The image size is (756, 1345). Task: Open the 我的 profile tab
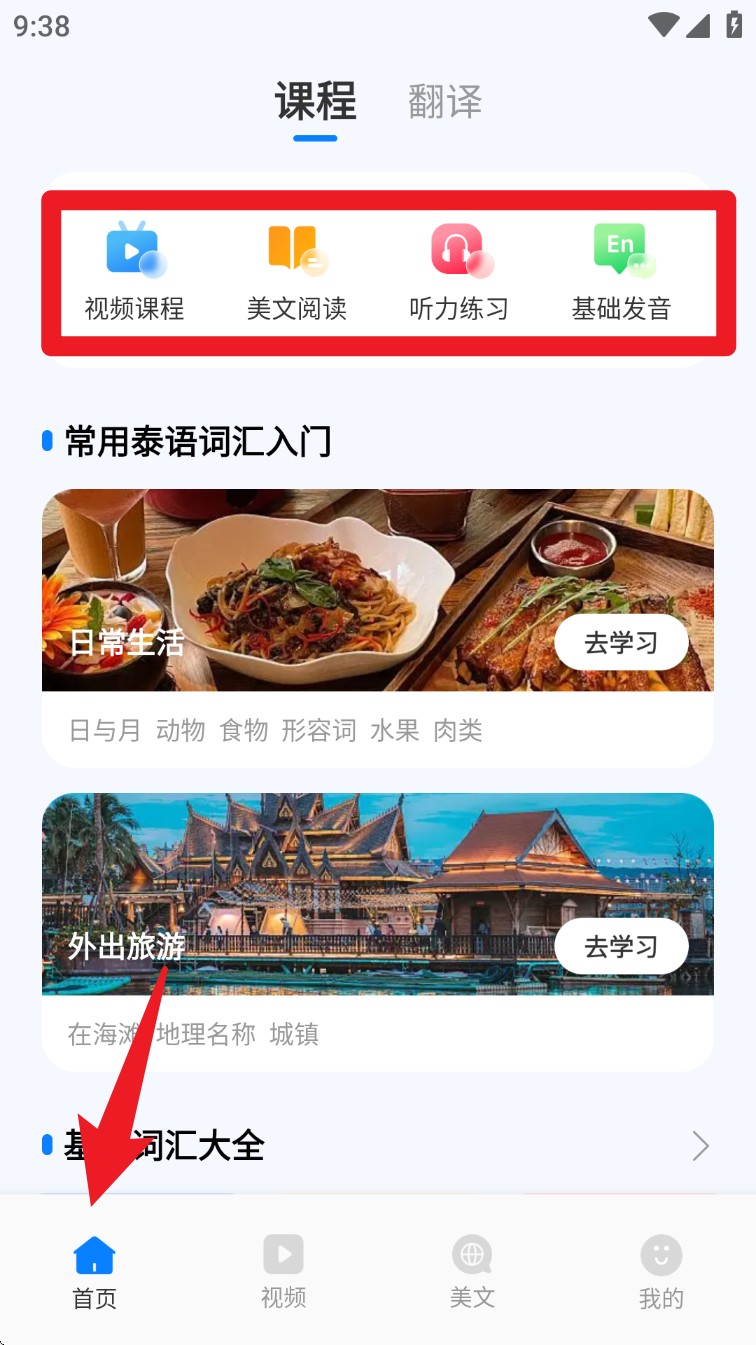661,1271
